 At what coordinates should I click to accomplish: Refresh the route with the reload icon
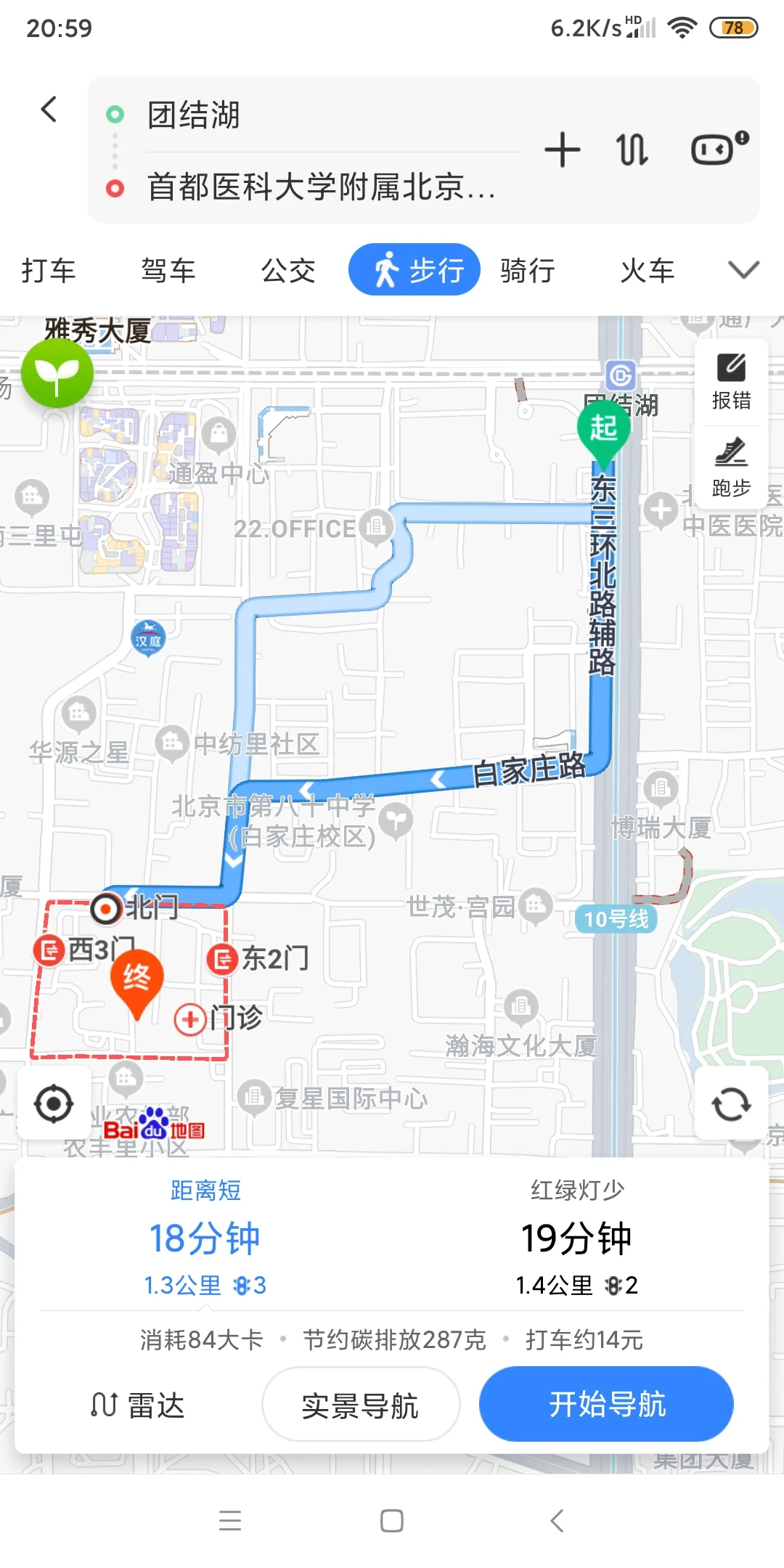(732, 1103)
